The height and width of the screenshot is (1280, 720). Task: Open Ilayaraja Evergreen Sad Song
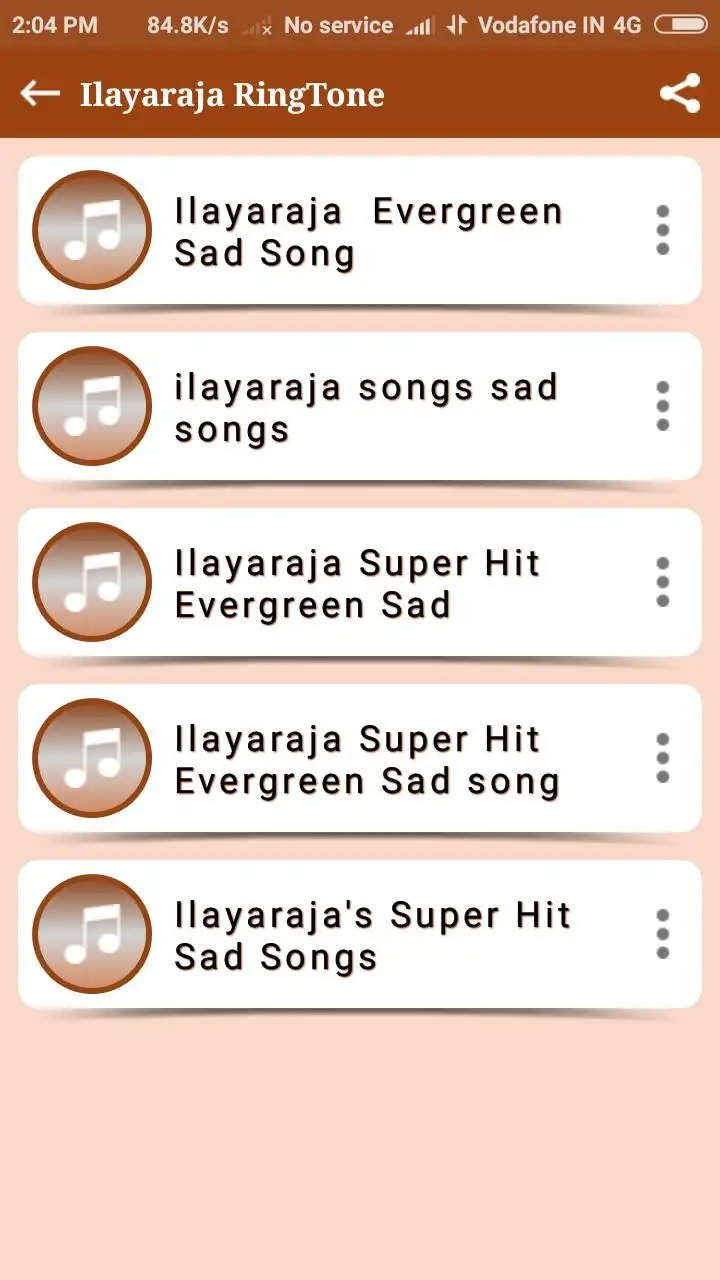[368, 231]
